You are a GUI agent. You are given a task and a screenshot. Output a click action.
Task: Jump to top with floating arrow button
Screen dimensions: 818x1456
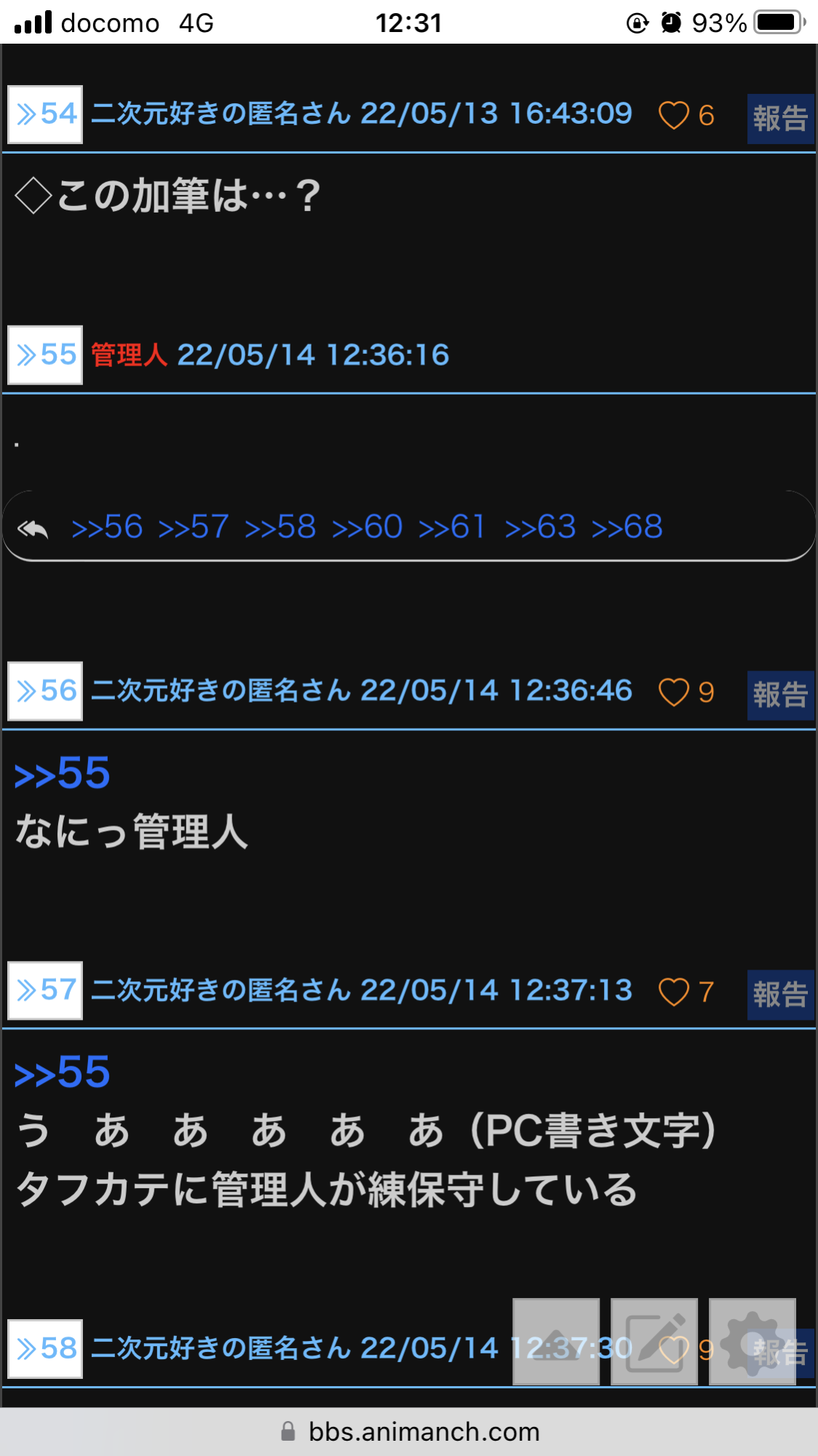(556, 1341)
